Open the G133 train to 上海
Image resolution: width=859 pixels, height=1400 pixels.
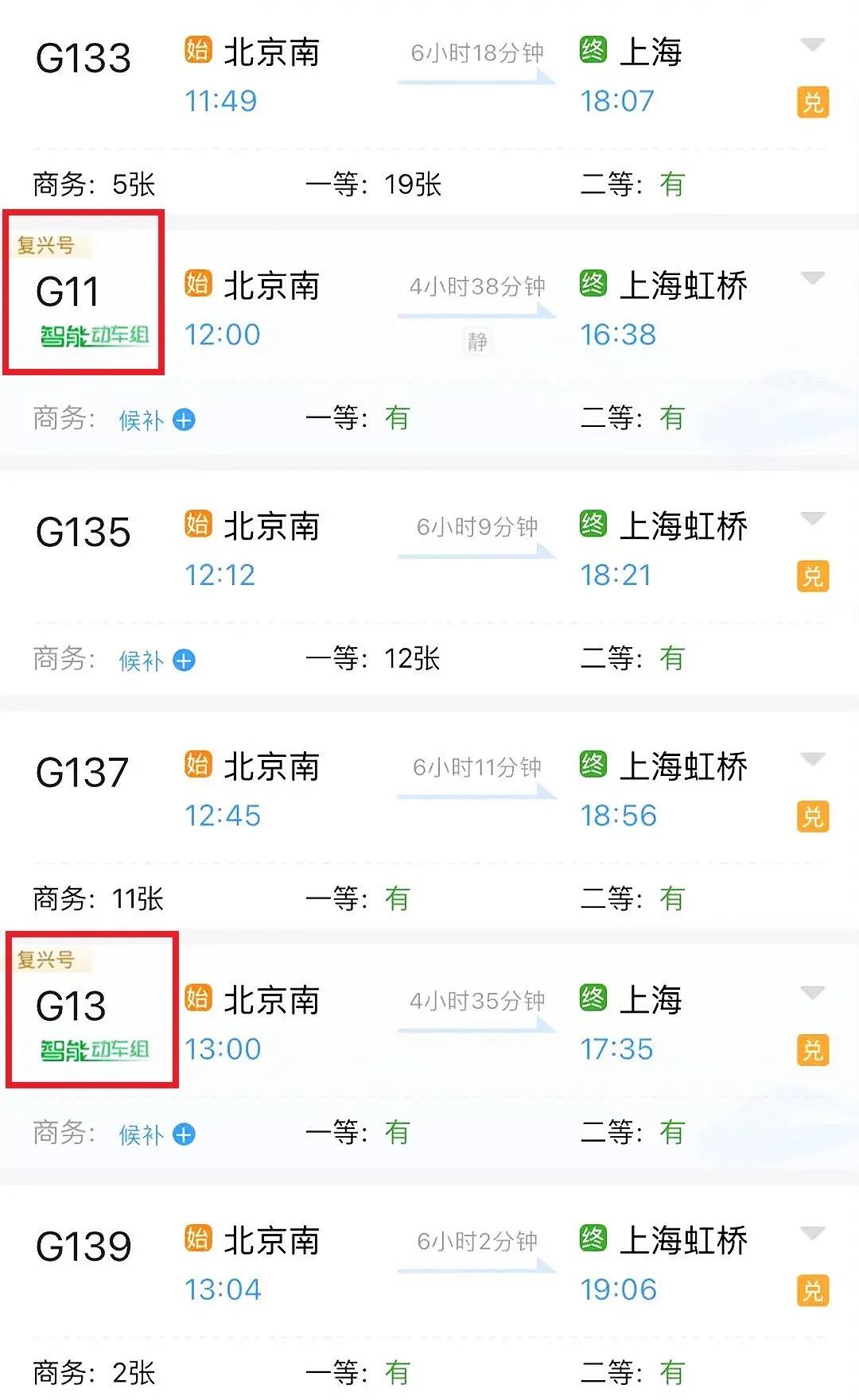(x=83, y=59)
